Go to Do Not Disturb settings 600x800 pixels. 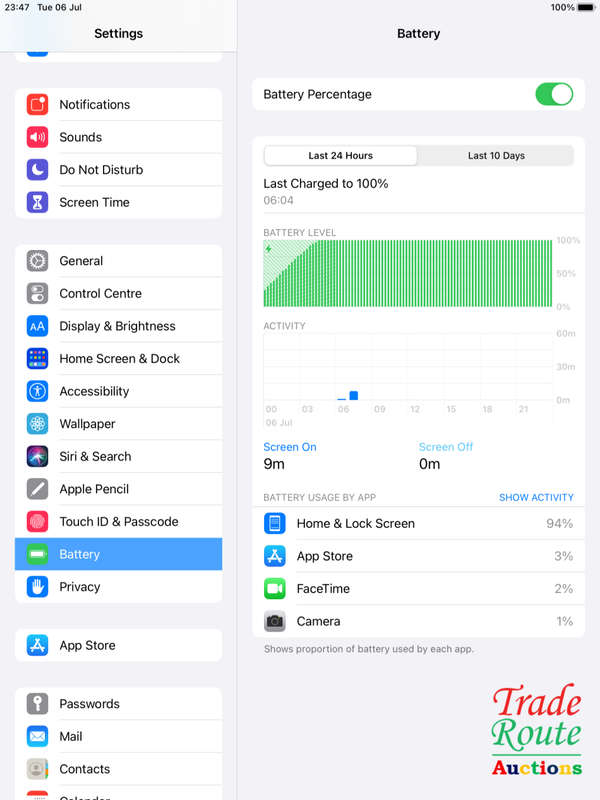coord(118,170)
